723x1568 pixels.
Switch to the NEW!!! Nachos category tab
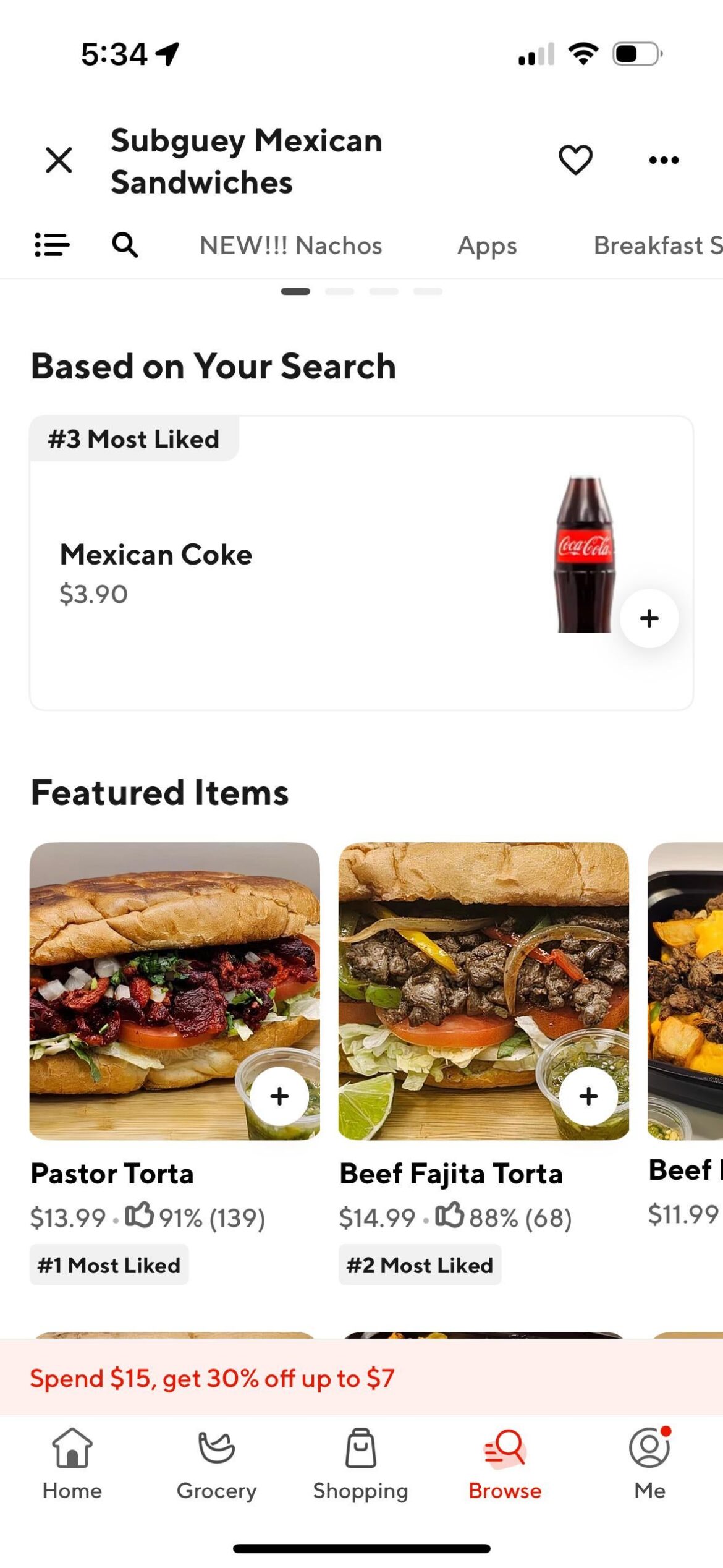click(x=290, y=245)
